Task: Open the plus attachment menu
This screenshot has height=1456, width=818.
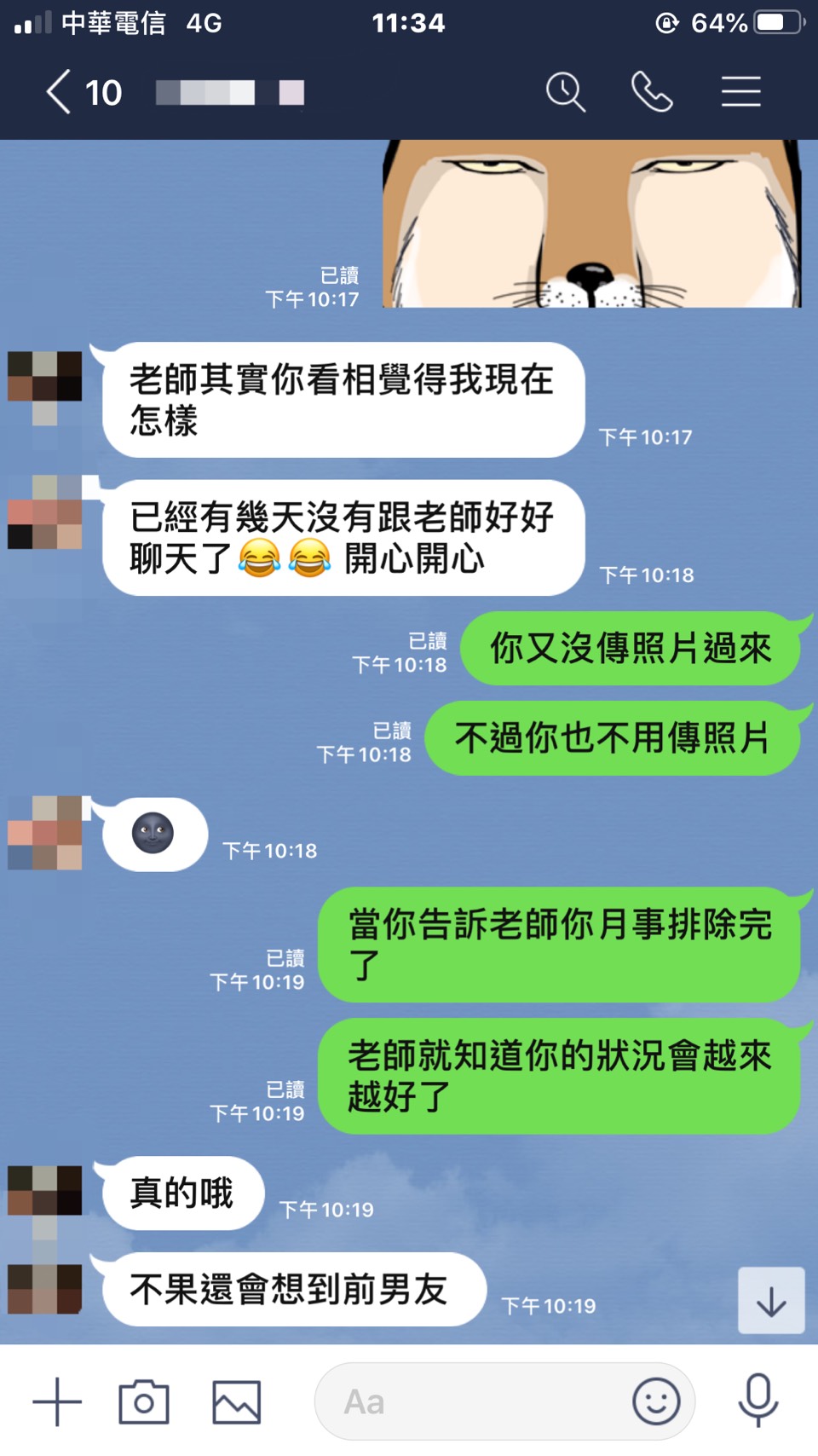Action: tap(57, 1401)
